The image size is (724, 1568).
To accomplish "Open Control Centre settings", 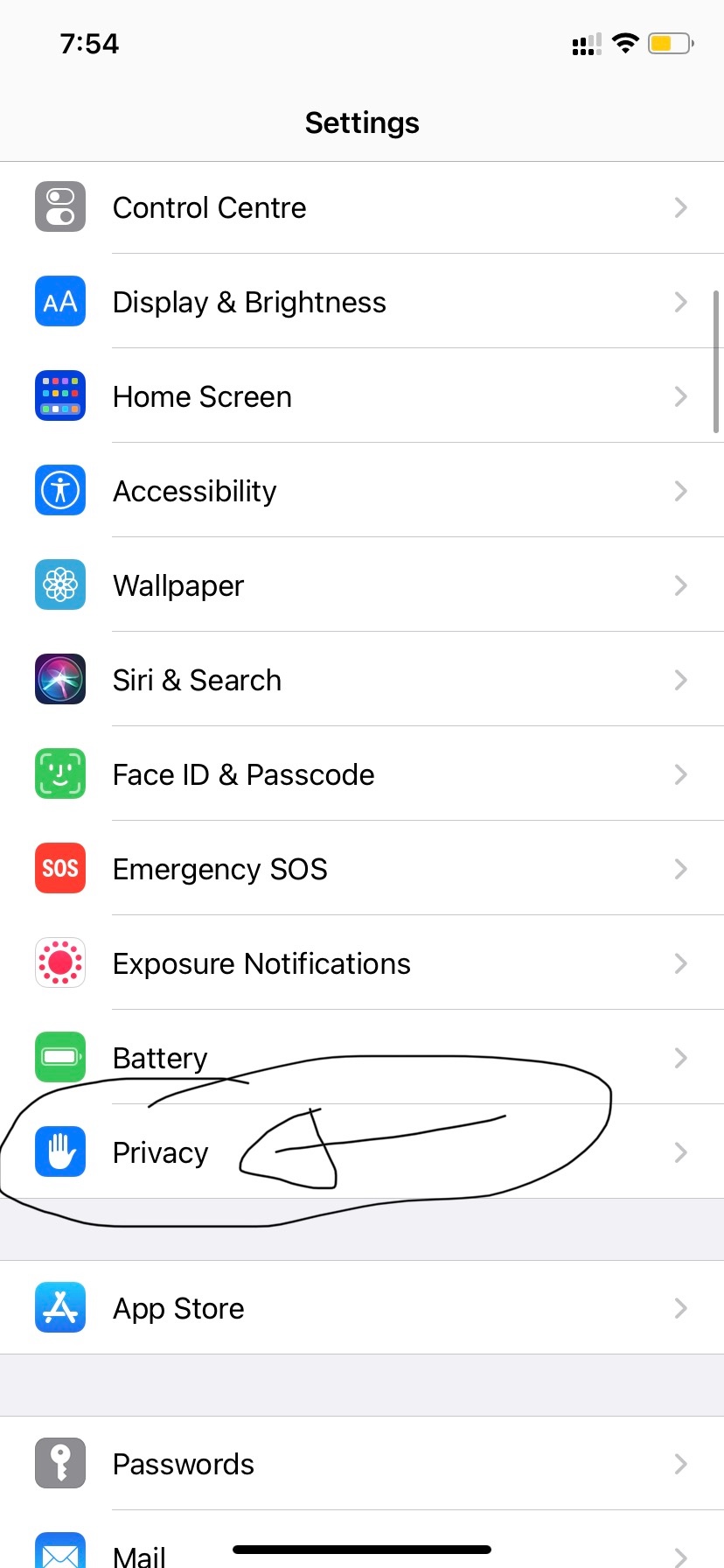I will coord(362,207).
